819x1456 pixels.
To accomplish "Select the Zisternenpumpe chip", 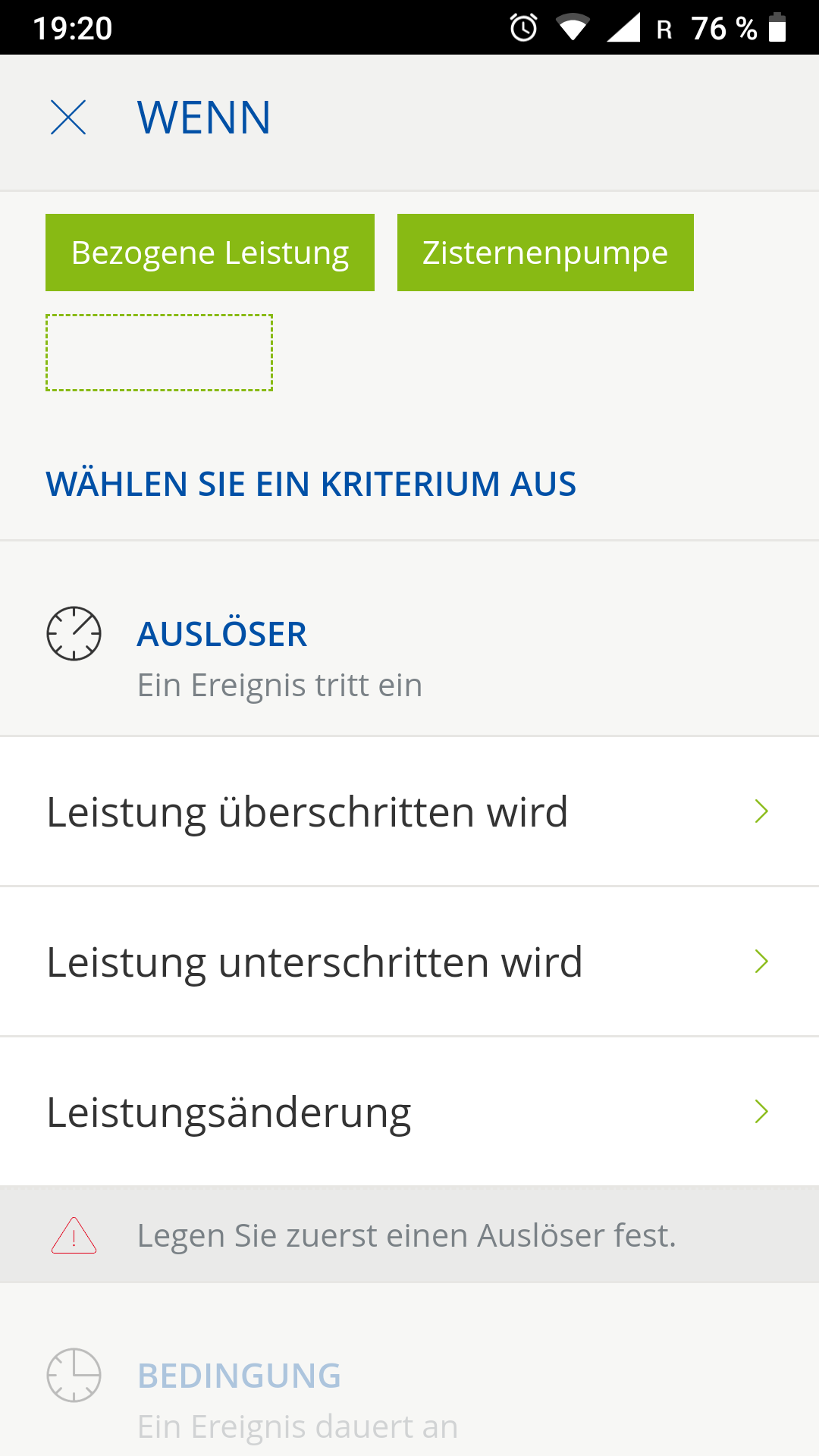I will [545, 253].
